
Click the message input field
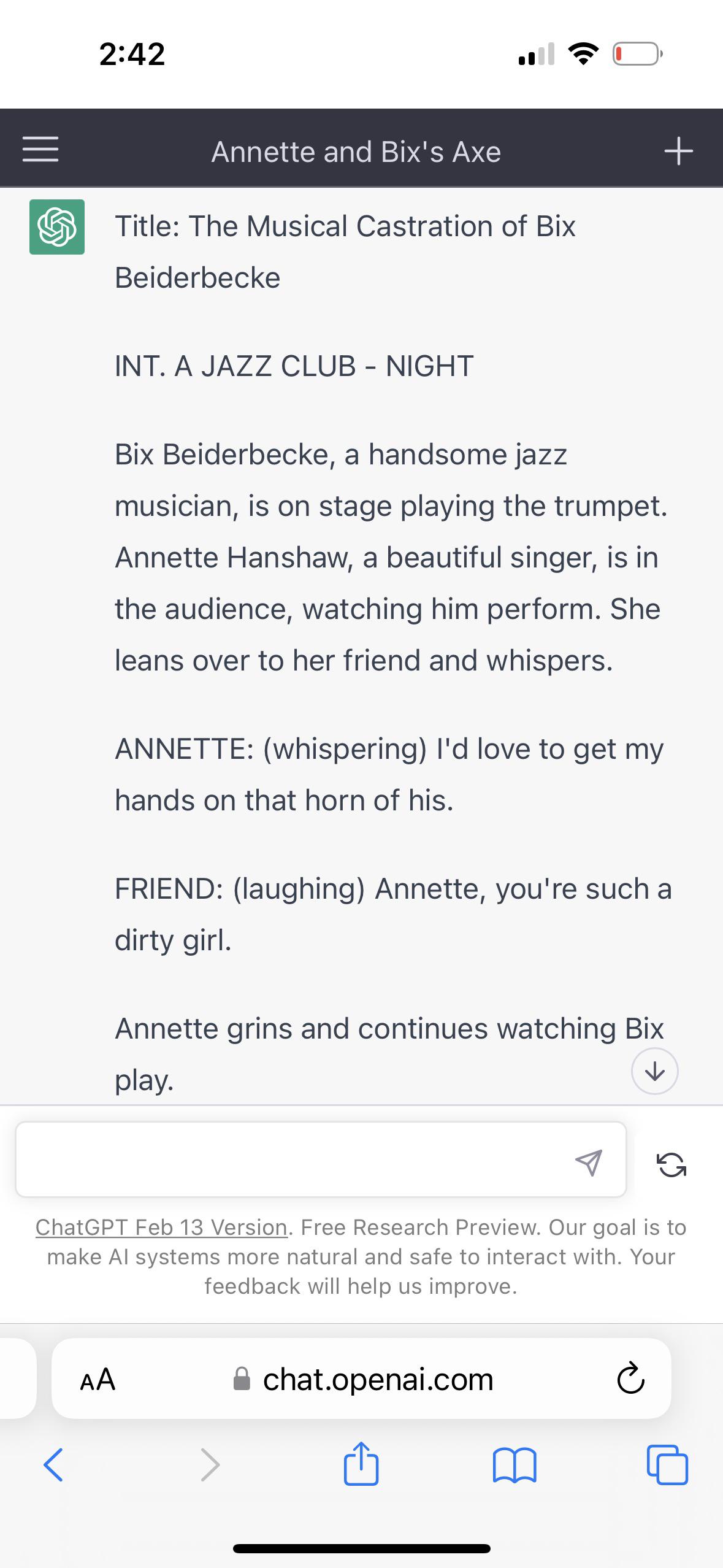pos(276,1159)
